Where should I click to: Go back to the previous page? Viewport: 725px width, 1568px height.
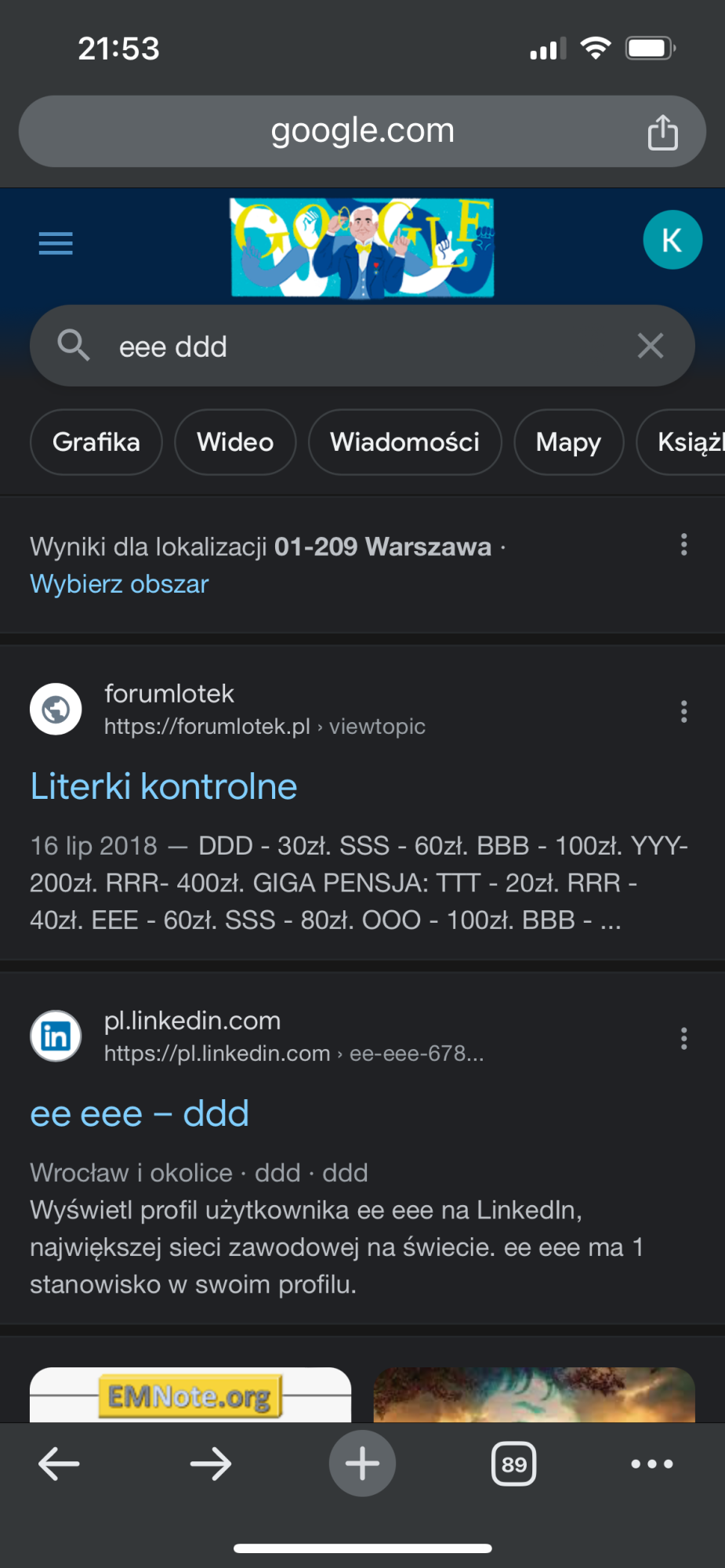pos(59,1464)
